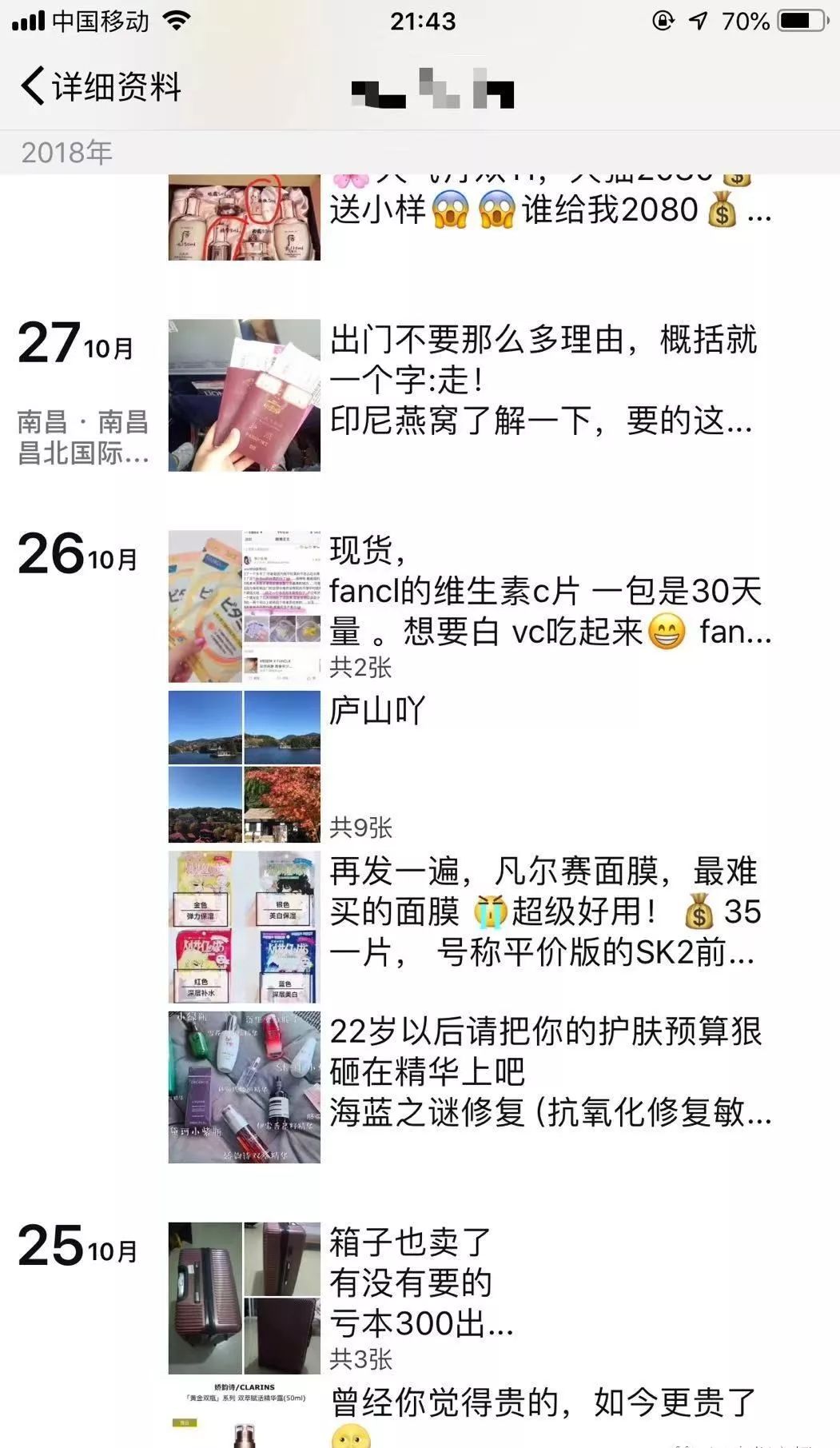Tap the cellular signal indicator
Viewport: 840px width, 1448px height.
point(28,20)
